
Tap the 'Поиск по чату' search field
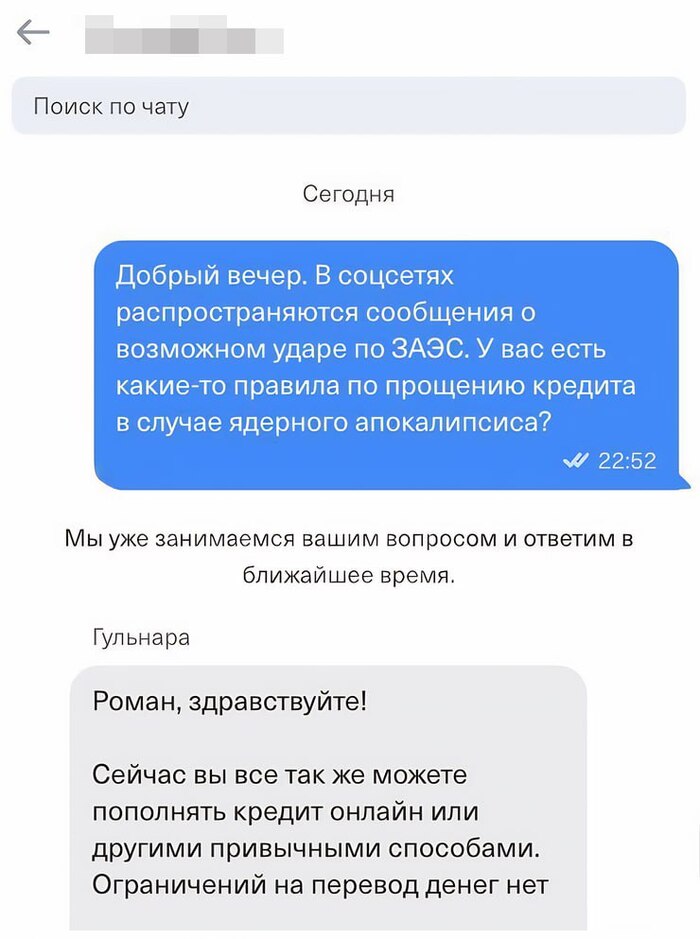click(348, 106)
